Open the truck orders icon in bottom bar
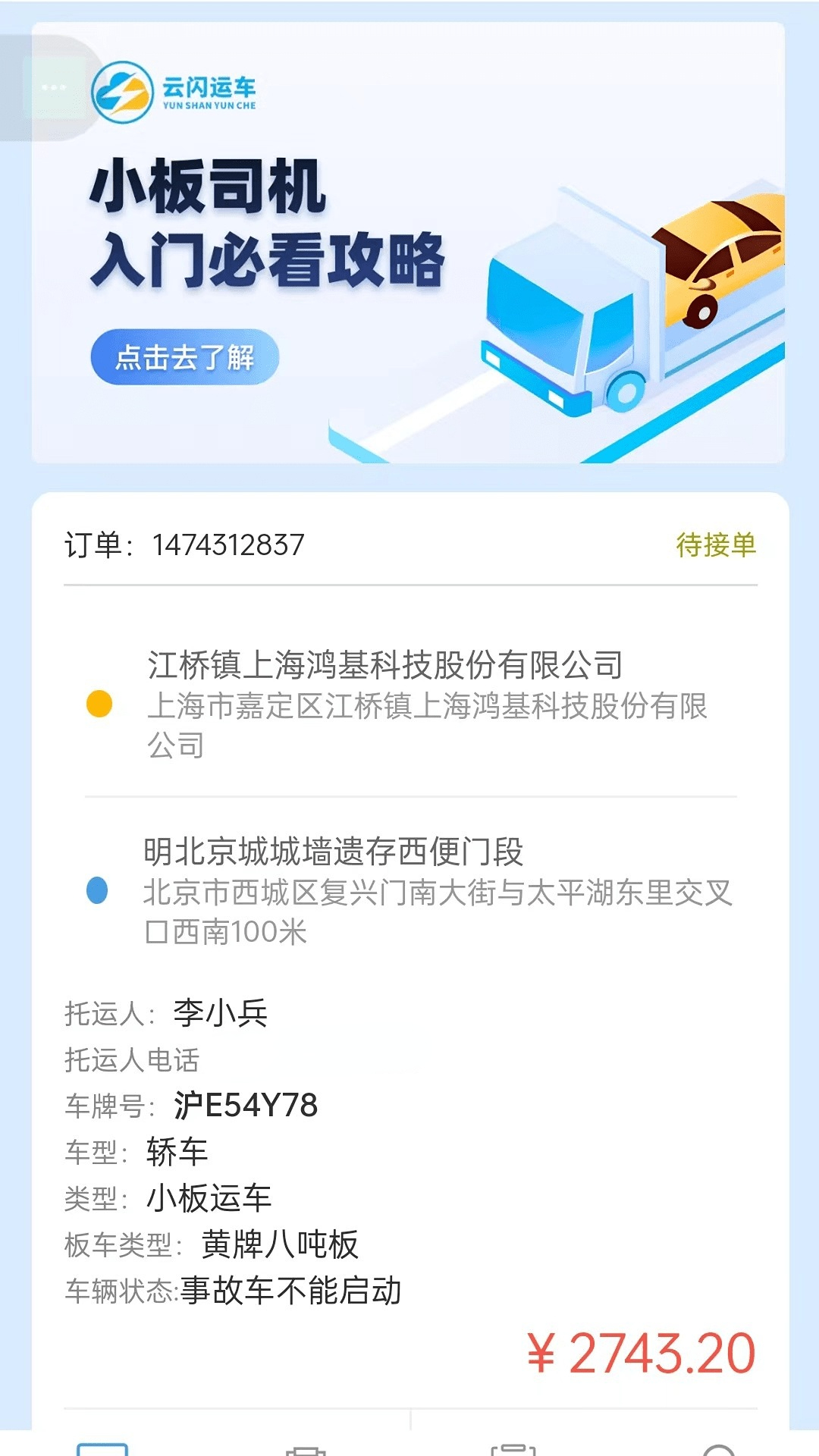The height and width of the screenshot is (1456, 819). point(307,1445)
